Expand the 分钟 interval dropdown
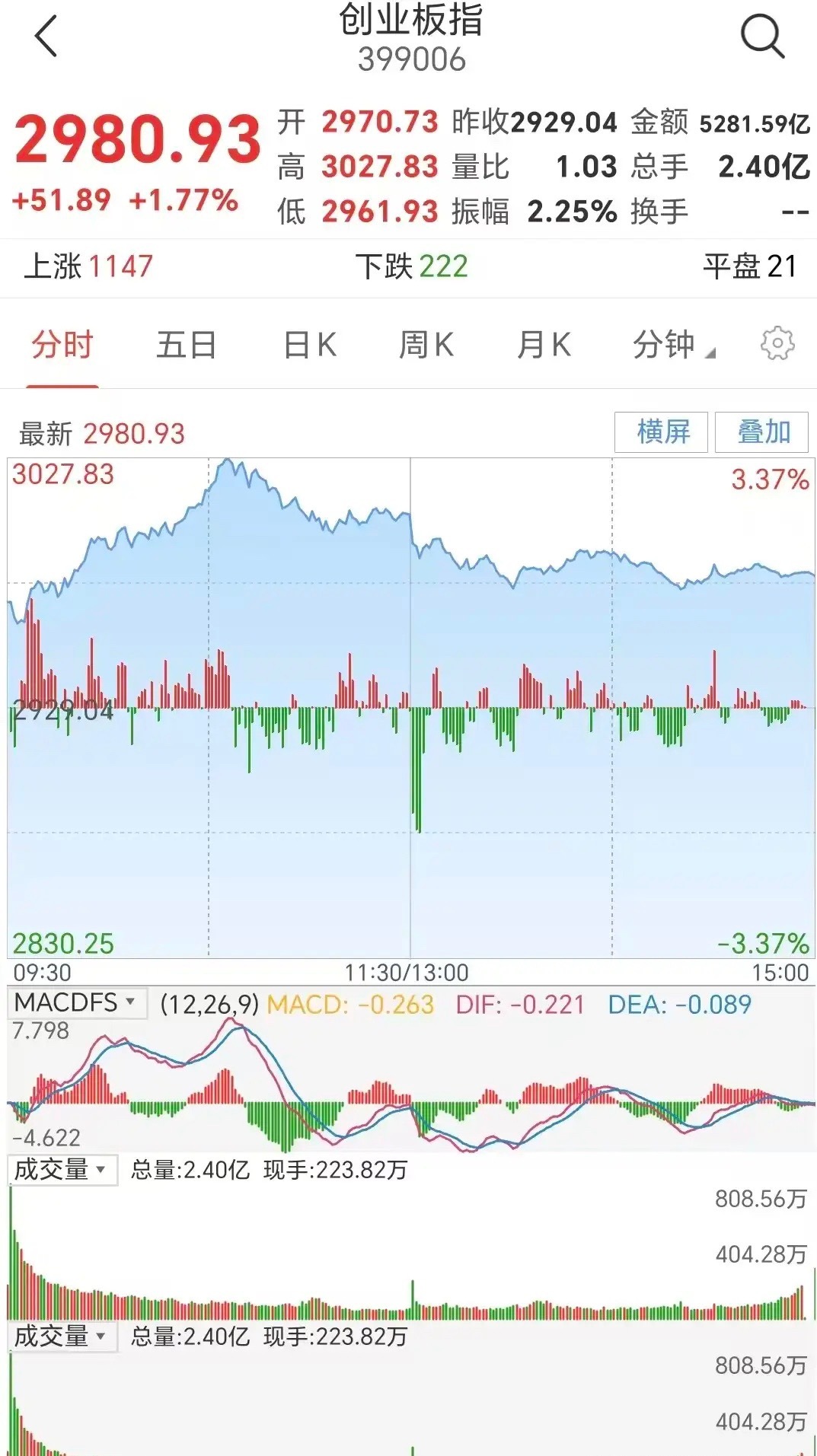Screen dimensions: 817x1456 coord(674,345)
